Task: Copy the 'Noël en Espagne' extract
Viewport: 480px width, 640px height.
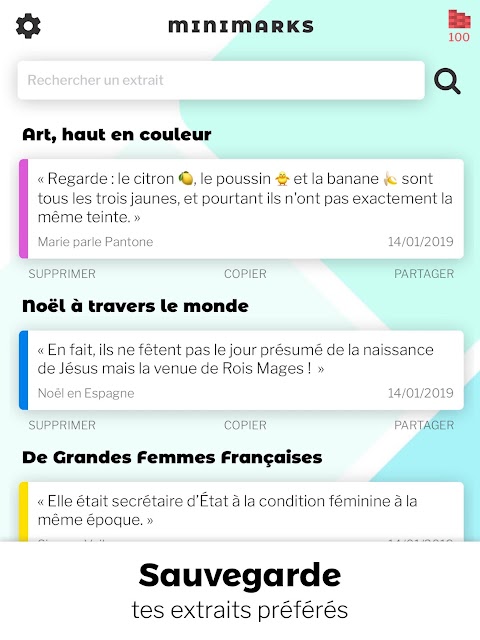Action: point(245,425)
